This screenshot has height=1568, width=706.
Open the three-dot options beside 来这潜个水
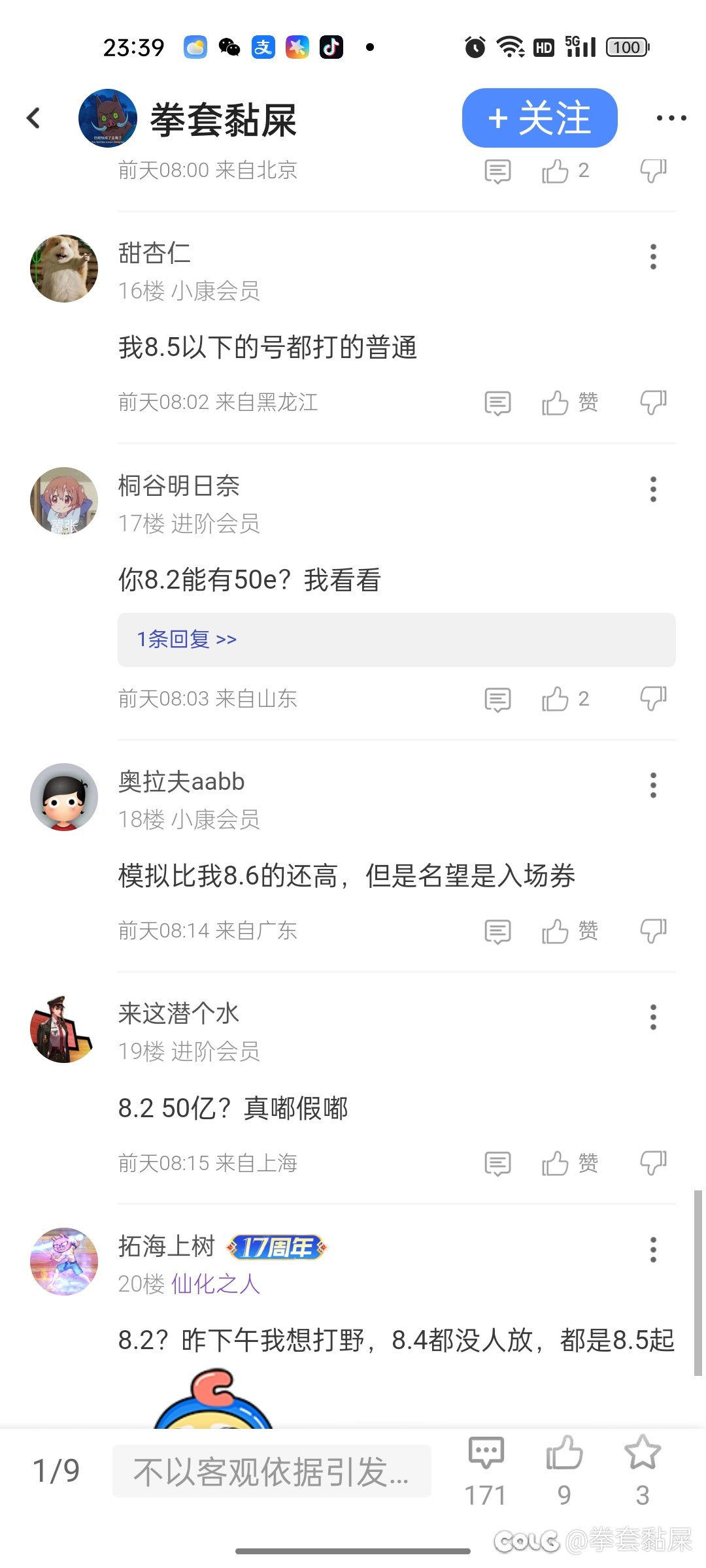652,1017
